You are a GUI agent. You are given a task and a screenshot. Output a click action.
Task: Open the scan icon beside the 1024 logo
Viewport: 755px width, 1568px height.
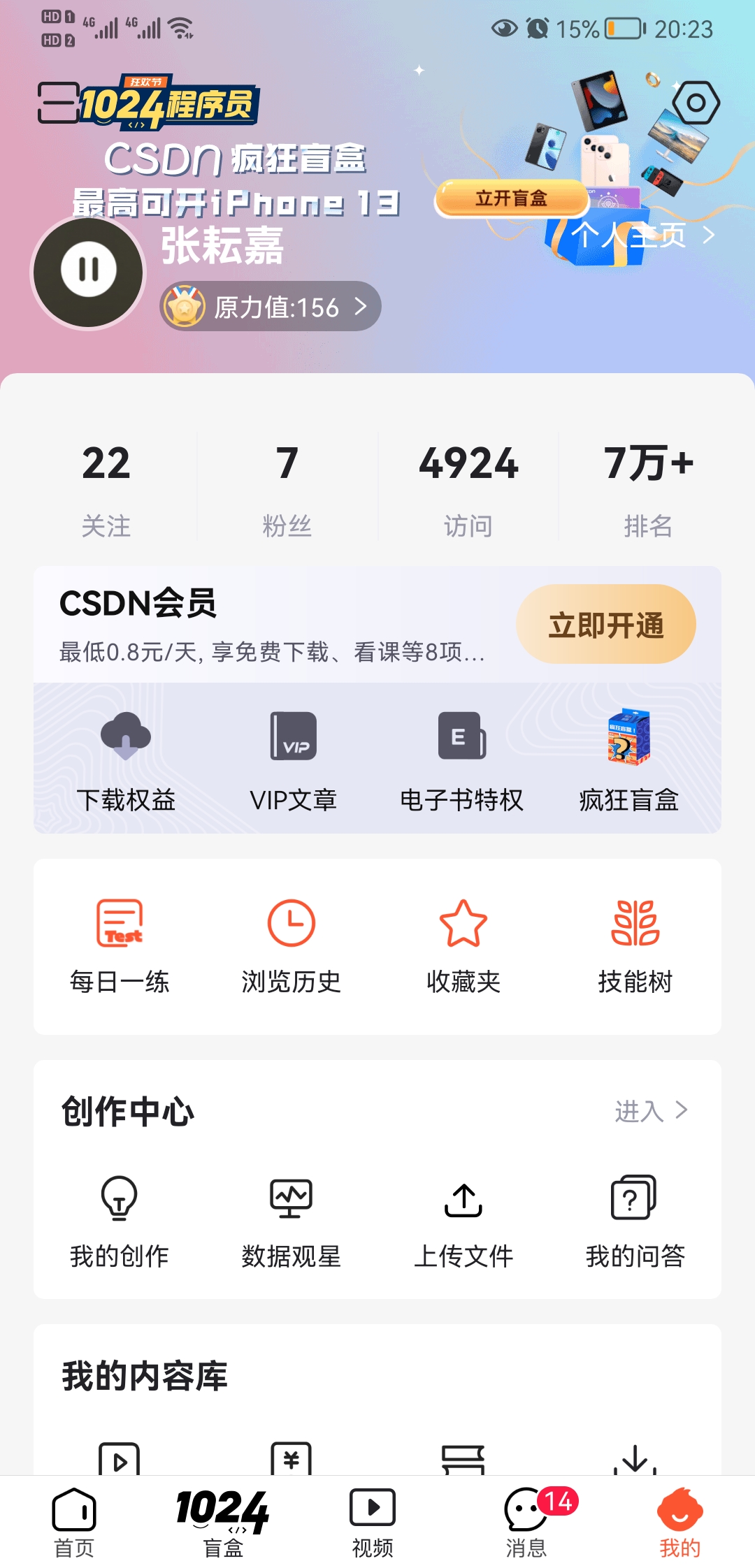(x=57, y=103)
